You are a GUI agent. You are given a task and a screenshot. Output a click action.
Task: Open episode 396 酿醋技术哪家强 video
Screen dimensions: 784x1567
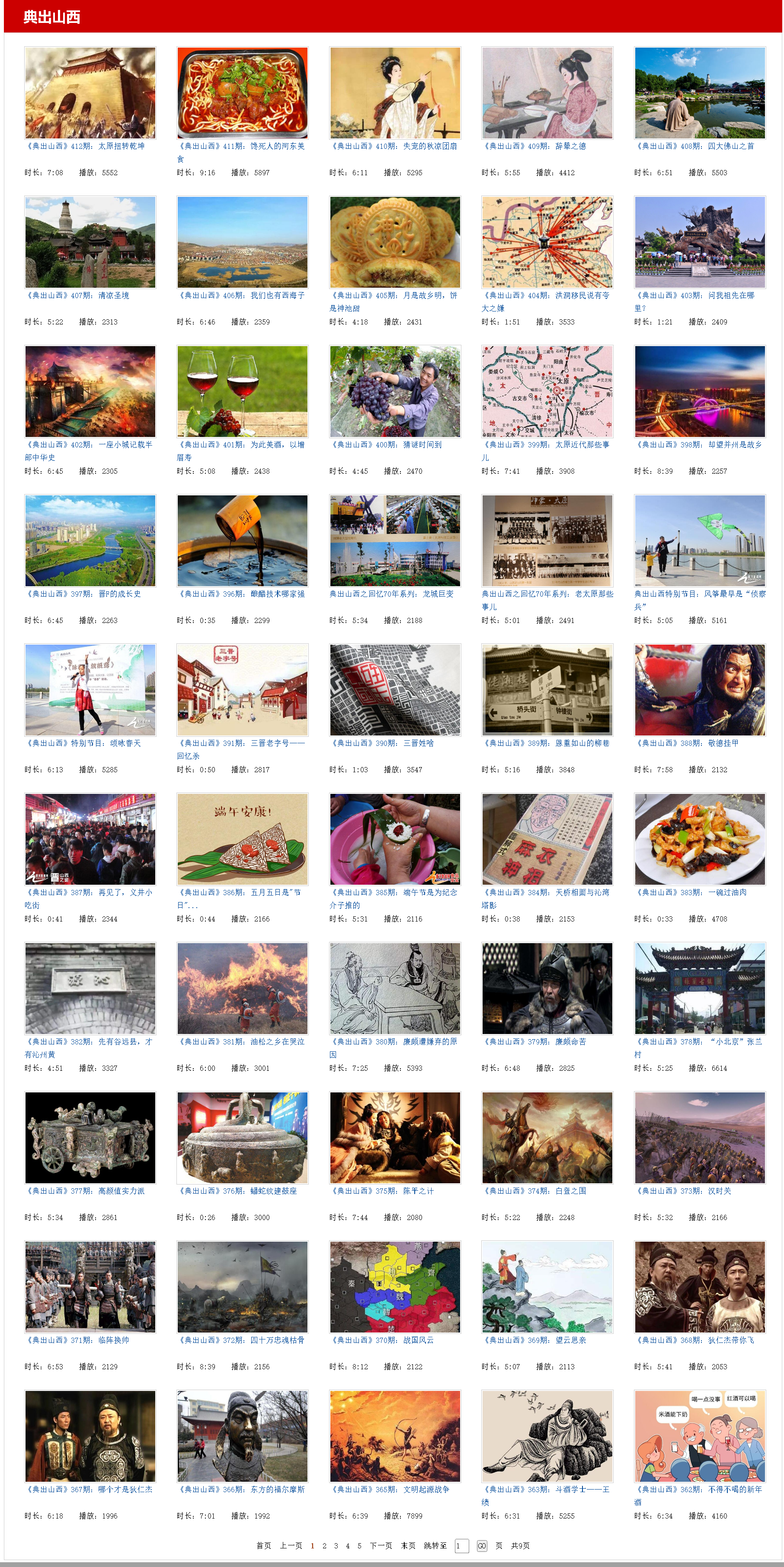click(242, 541)
